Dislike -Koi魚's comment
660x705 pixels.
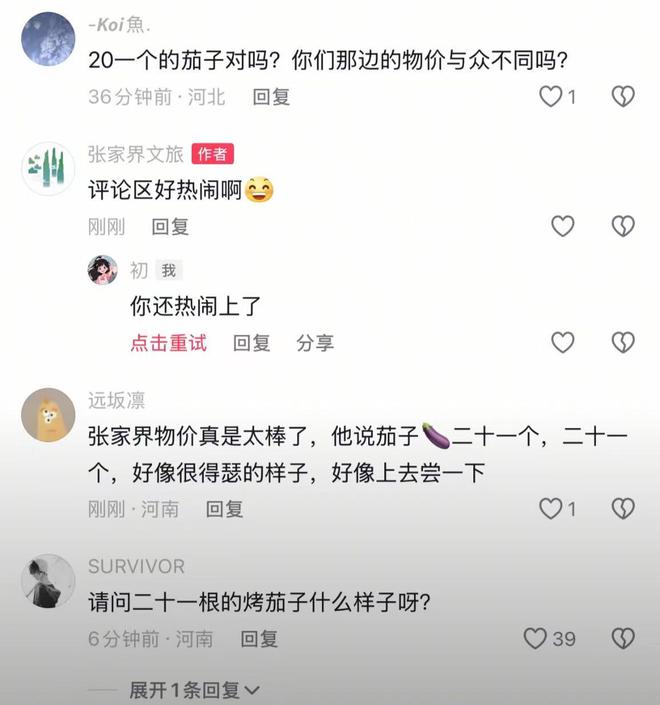623,97
